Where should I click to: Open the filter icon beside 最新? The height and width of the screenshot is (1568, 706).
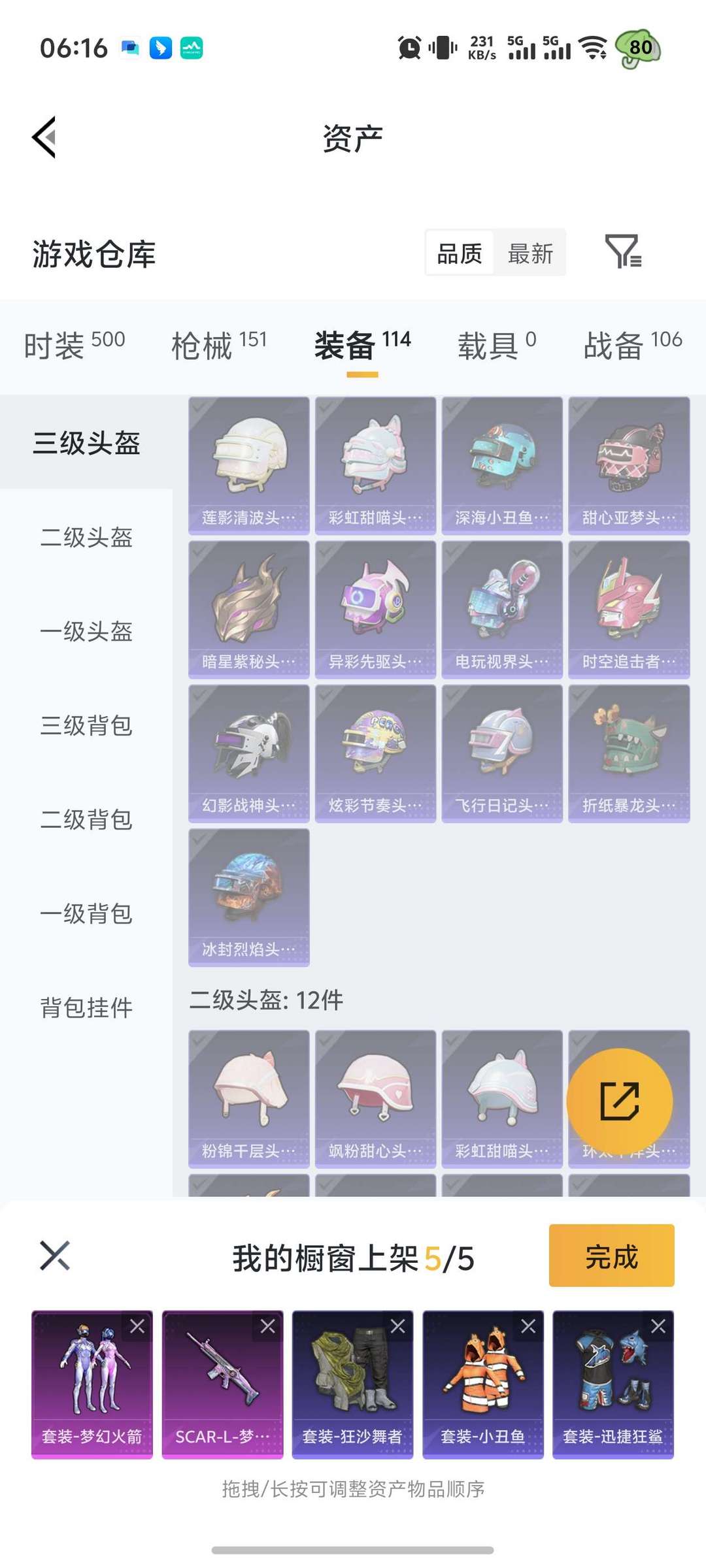tap(623, 252)
